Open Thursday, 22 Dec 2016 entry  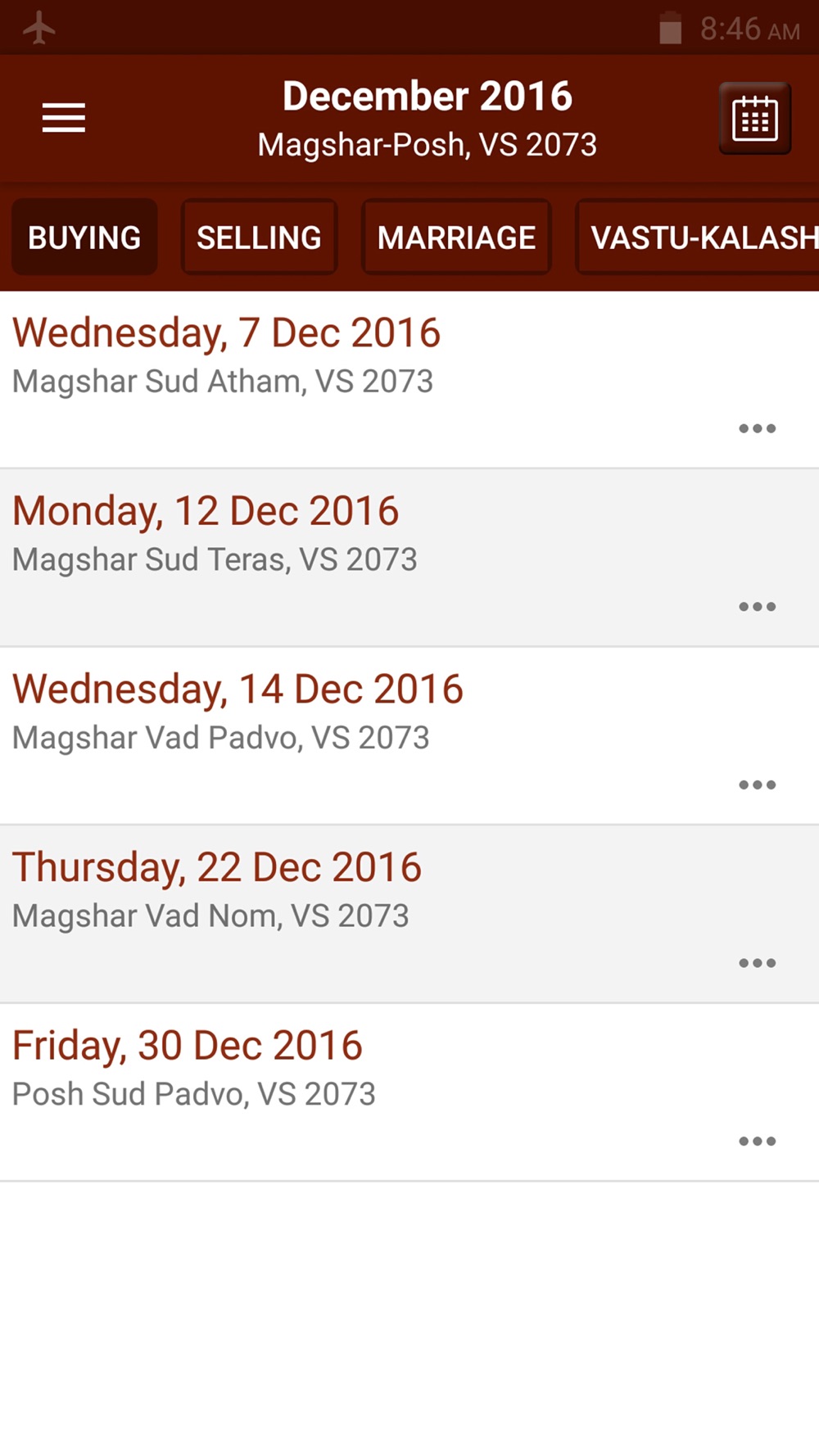click(x=409, y=915)
